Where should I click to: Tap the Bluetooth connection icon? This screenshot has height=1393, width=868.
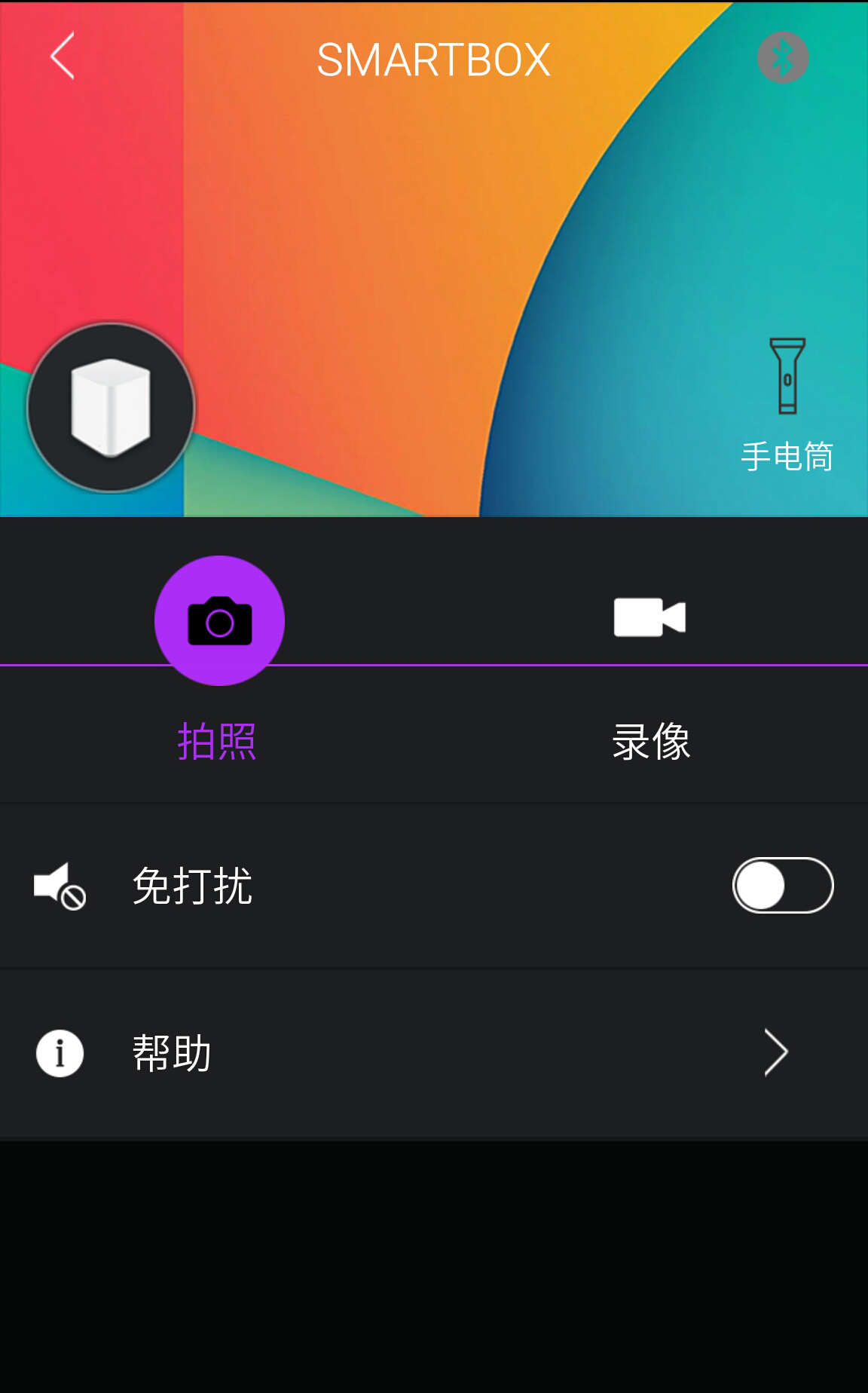pos(783,58)
